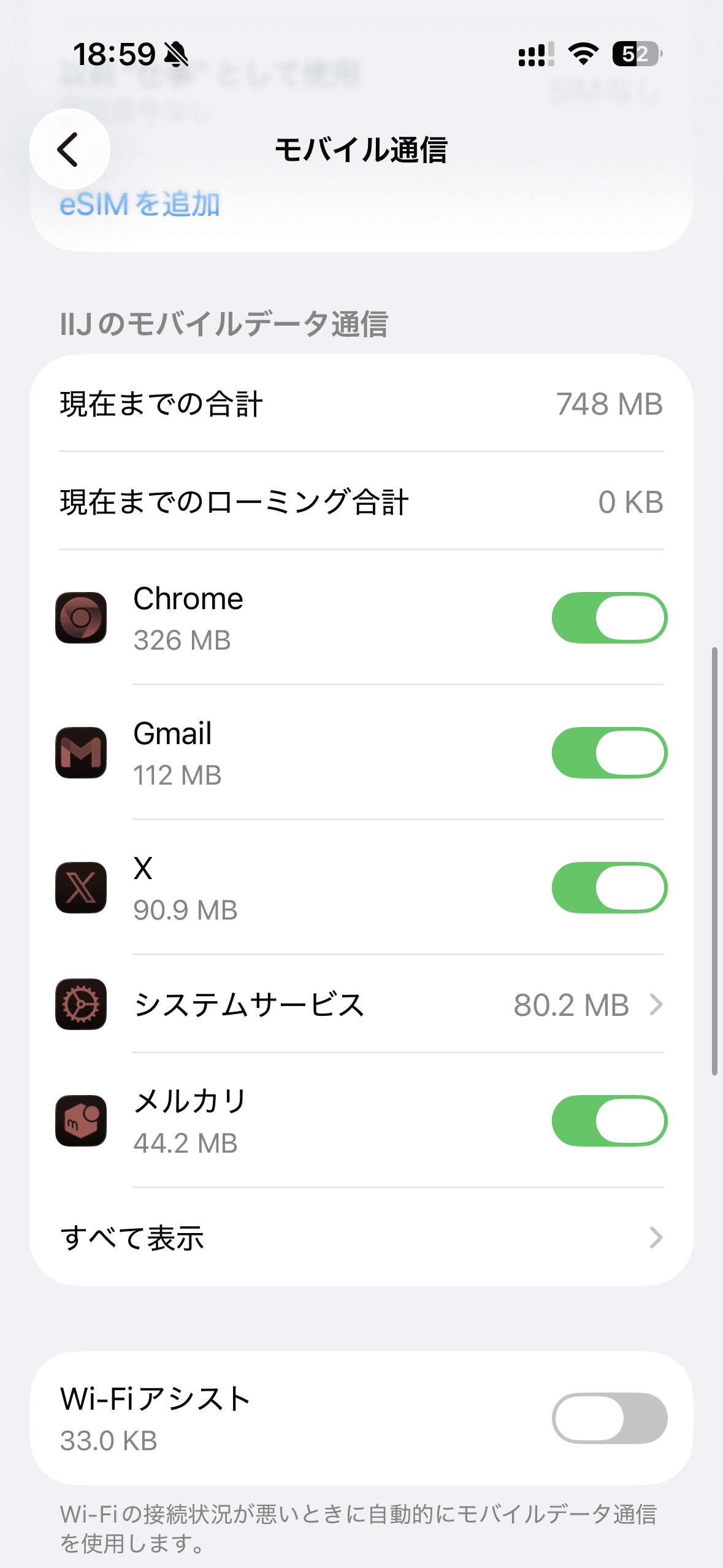
Task: Tap the X app icon
Action: tap(80, 888)
